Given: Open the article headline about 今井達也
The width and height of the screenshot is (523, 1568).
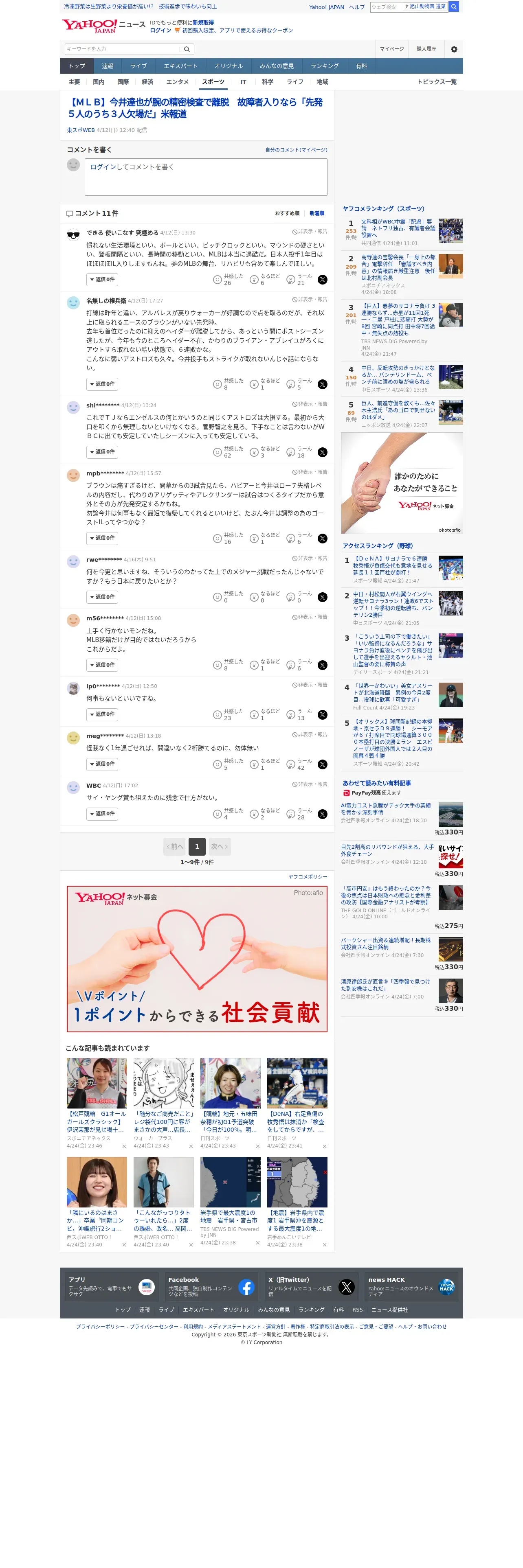Looking at the screenshot, I should pos(195,108).
